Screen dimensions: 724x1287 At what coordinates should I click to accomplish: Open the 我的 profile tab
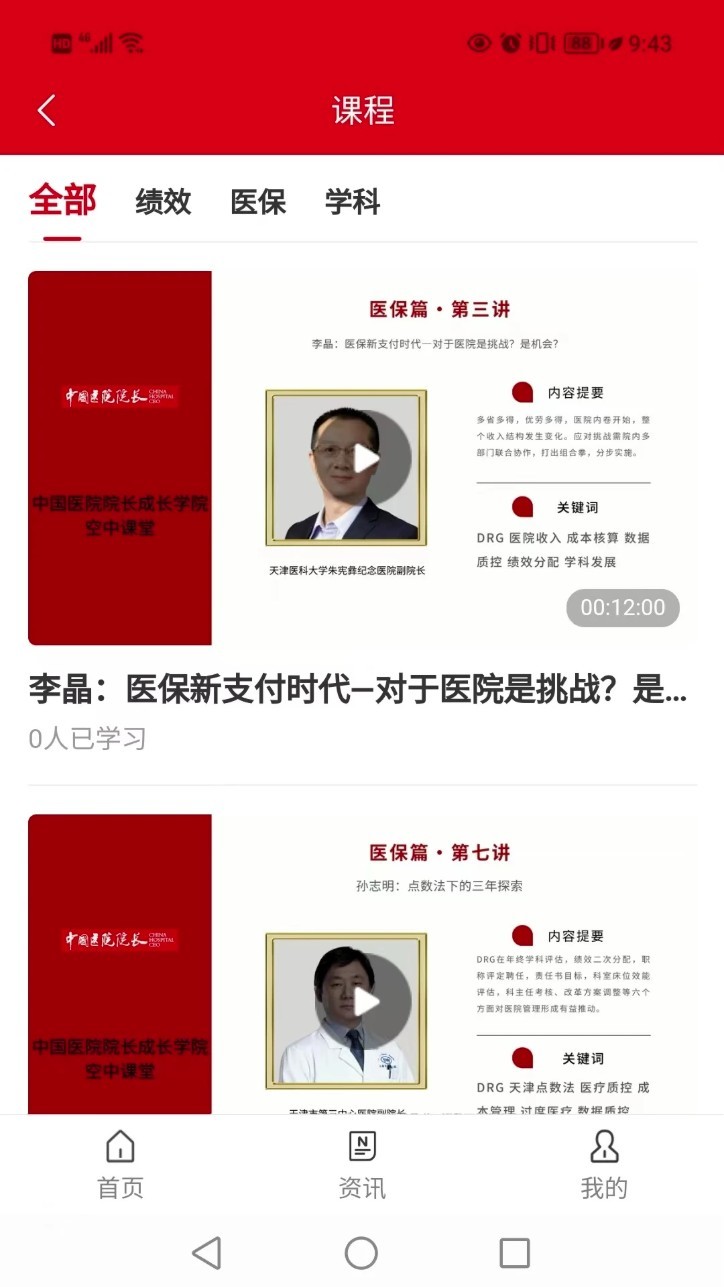click(604, 1165)
